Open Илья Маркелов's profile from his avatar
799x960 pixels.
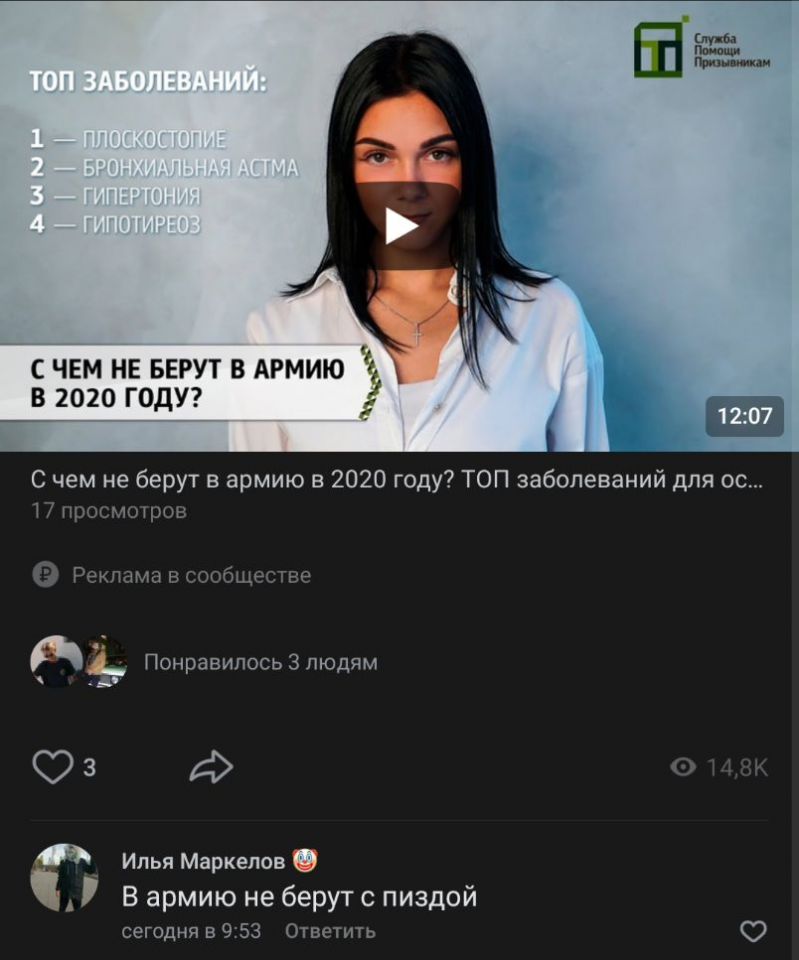click(x=64, y=877)
